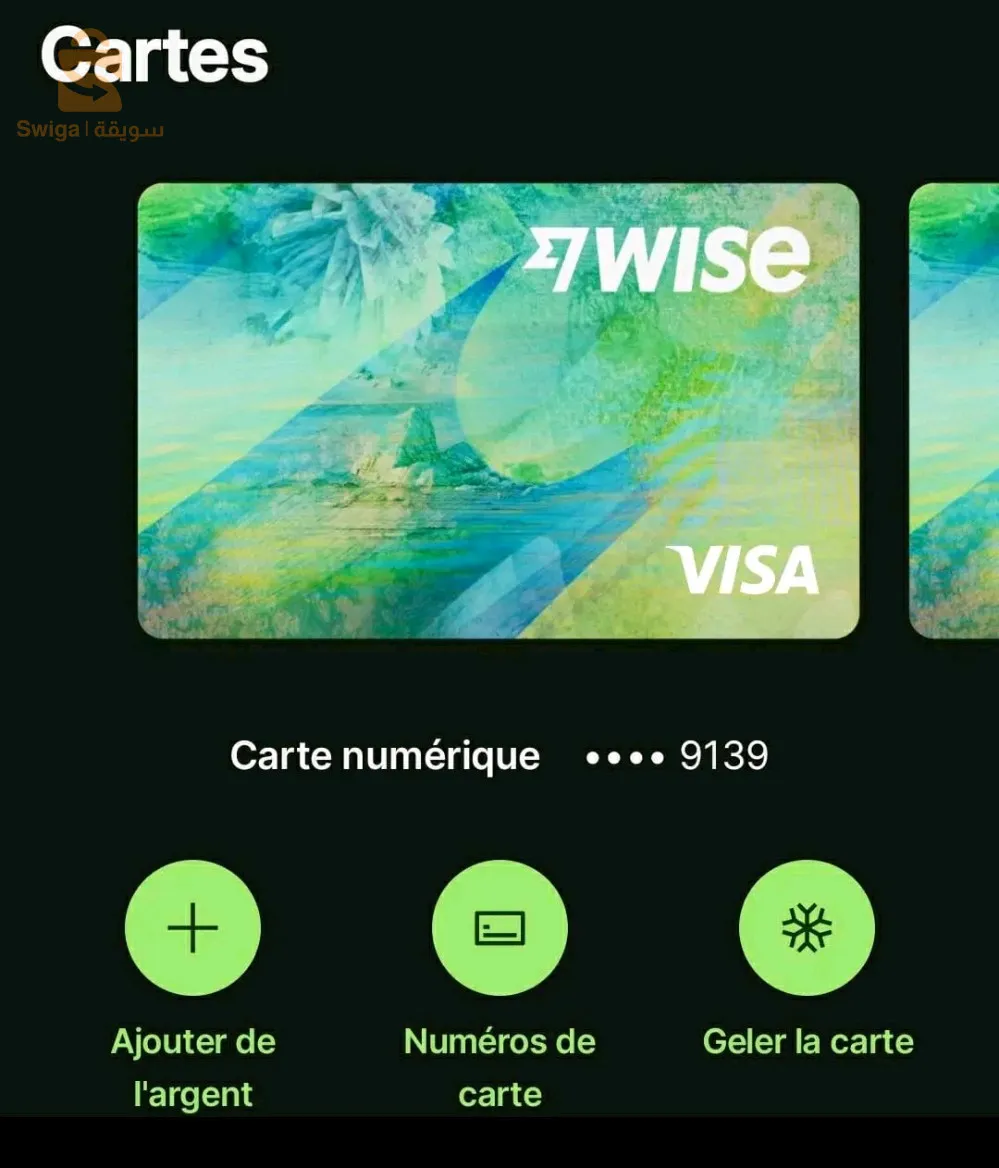Show card details via Numéros de carte

click(499, 928)
